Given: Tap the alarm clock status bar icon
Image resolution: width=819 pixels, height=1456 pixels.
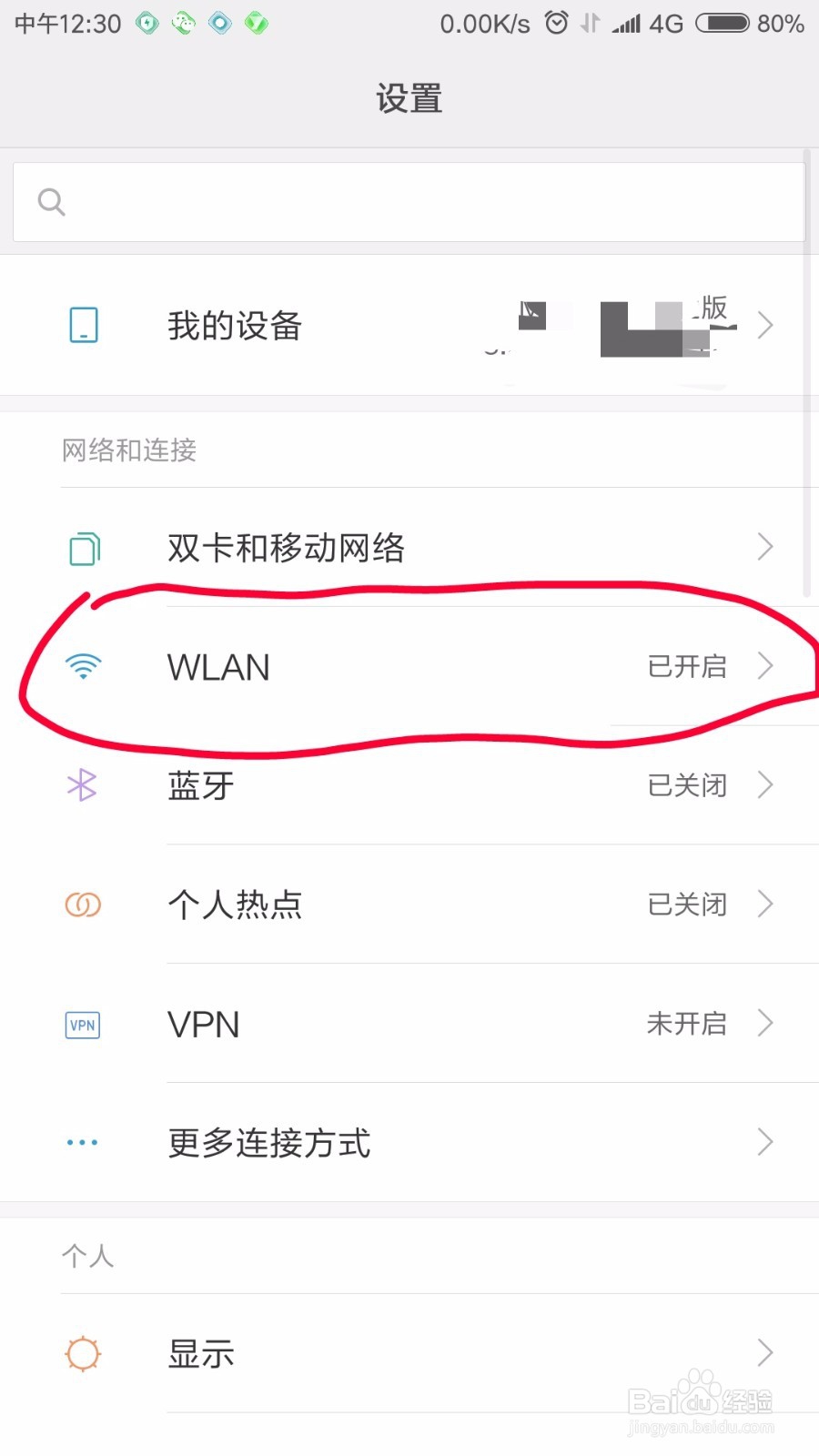Looking at the screenshot, I should tap(555, 23).
